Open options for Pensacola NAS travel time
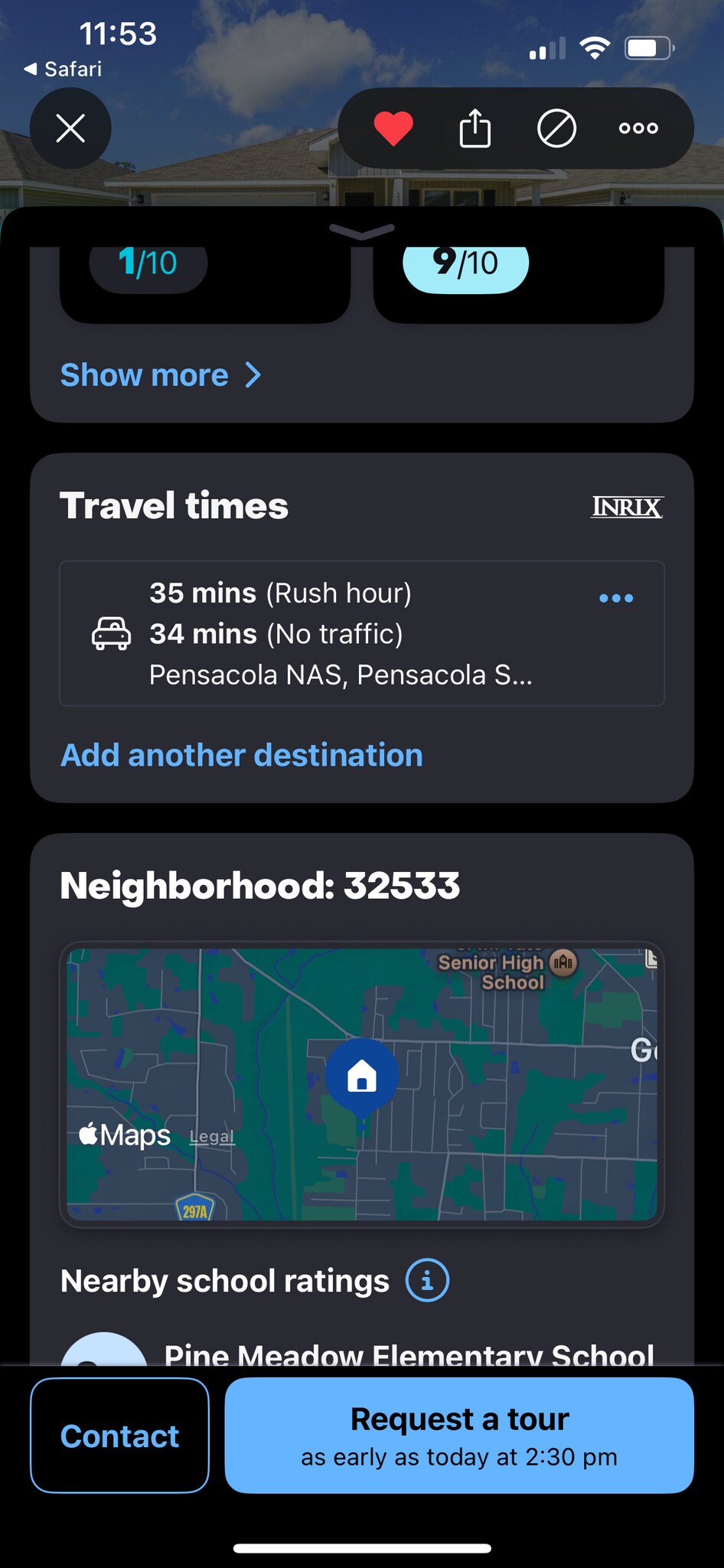Screen dimensions: 724x1568 coord(616,598)
